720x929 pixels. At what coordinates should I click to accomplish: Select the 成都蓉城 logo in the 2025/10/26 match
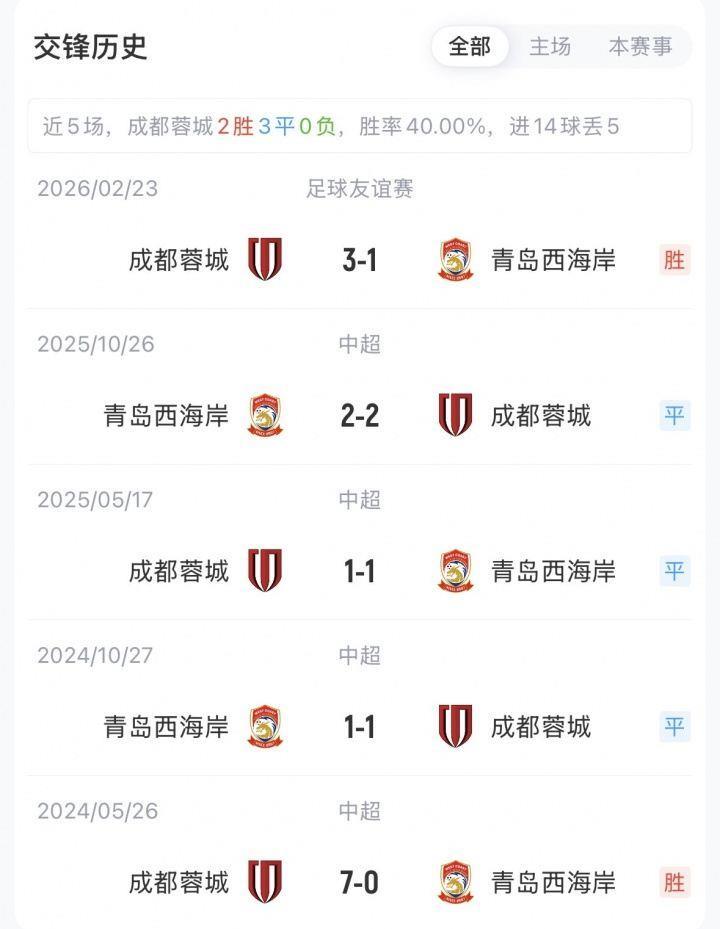tap(454, 414)
